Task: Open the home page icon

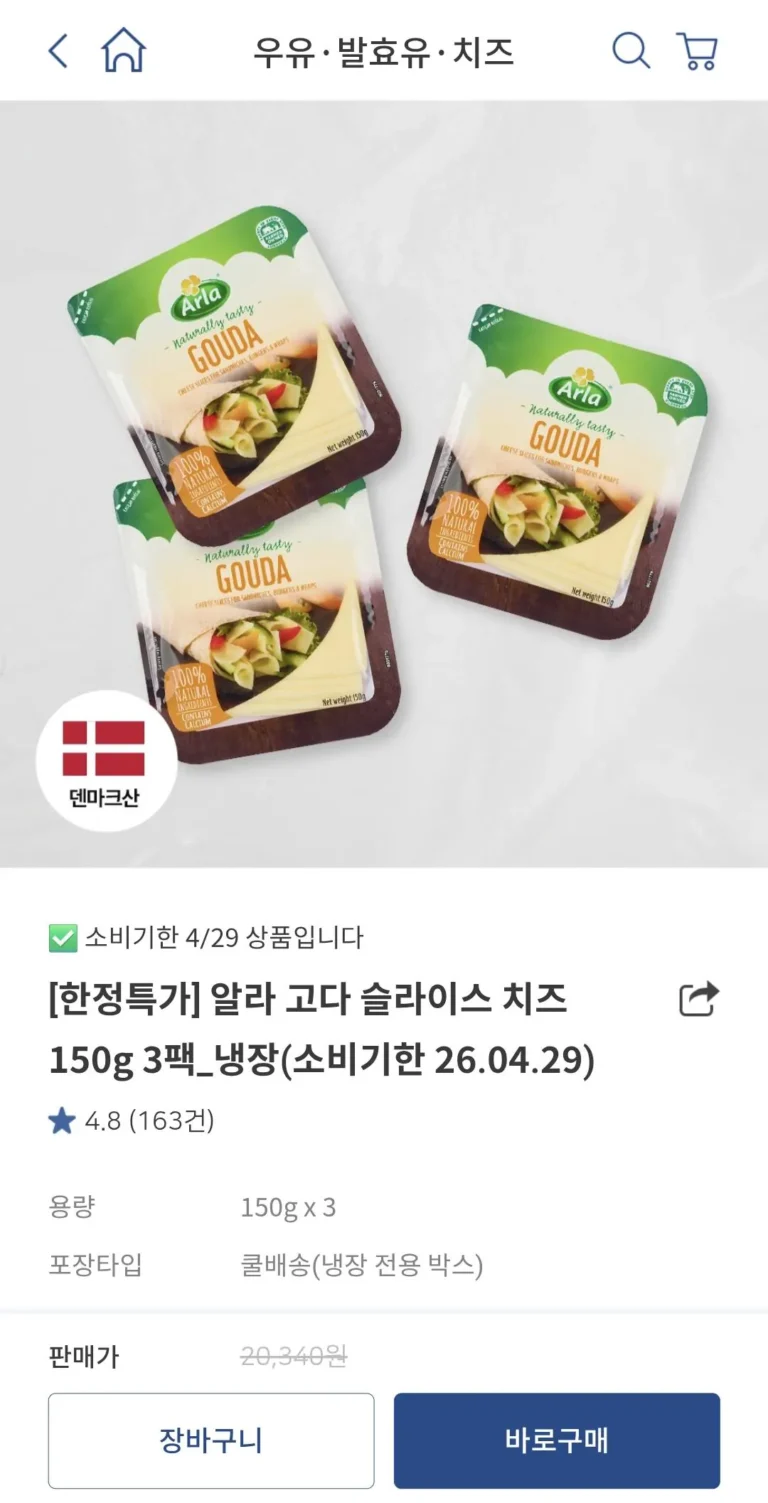Action: [x=123, y=50]
